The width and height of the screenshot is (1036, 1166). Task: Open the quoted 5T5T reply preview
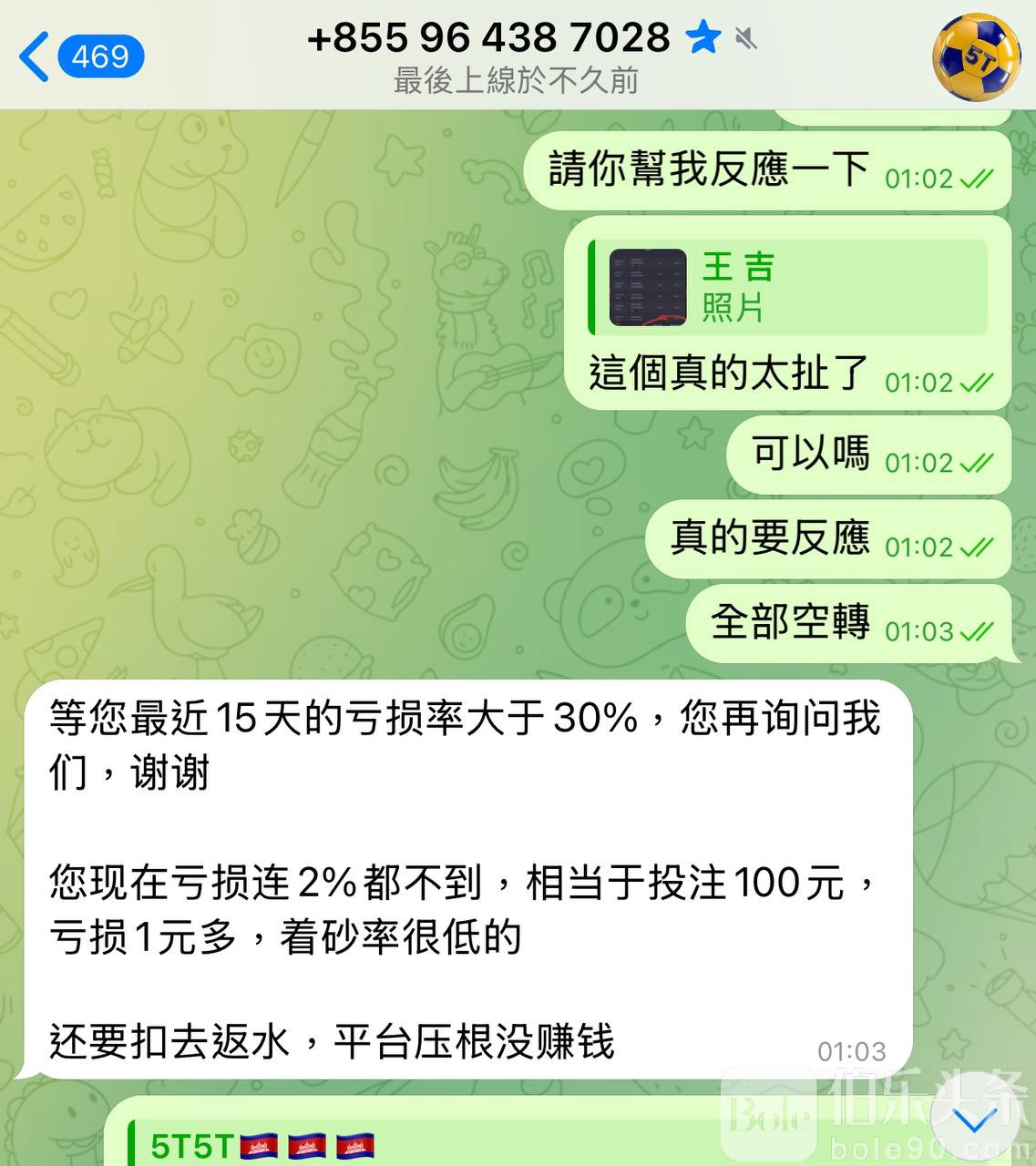pyautogui.click(x=264, y=1145)
